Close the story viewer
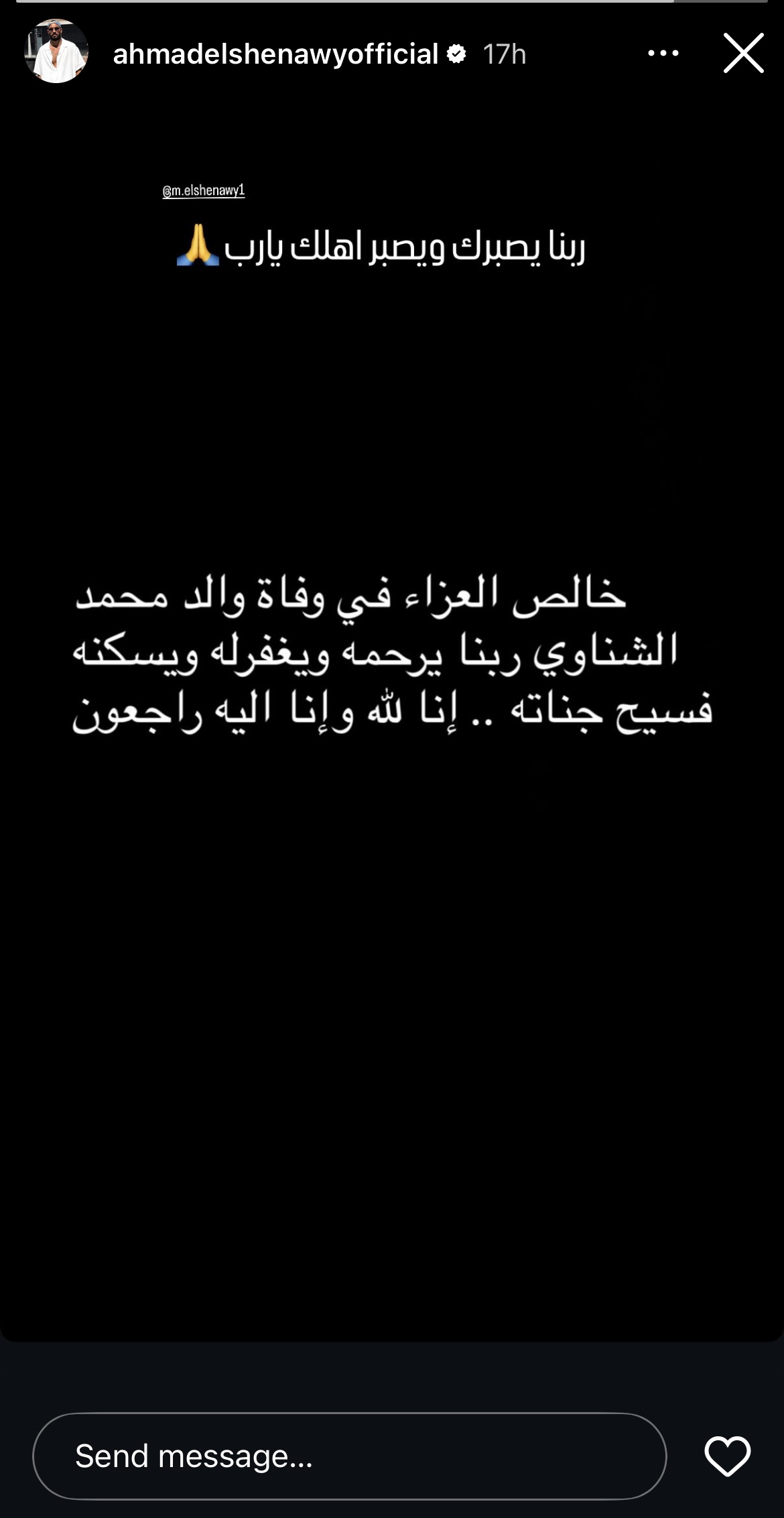 pyautogui.click(x=743, y=53)
